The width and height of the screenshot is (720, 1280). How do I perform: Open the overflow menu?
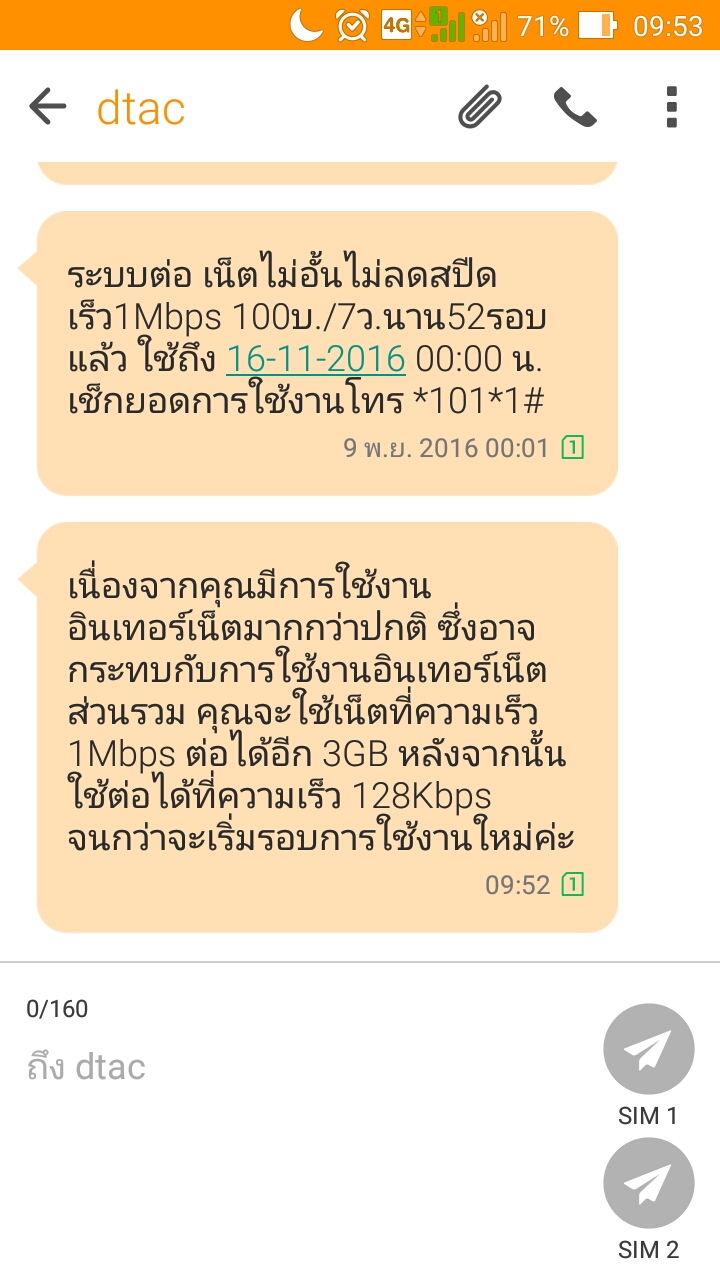tap(672, 107)
